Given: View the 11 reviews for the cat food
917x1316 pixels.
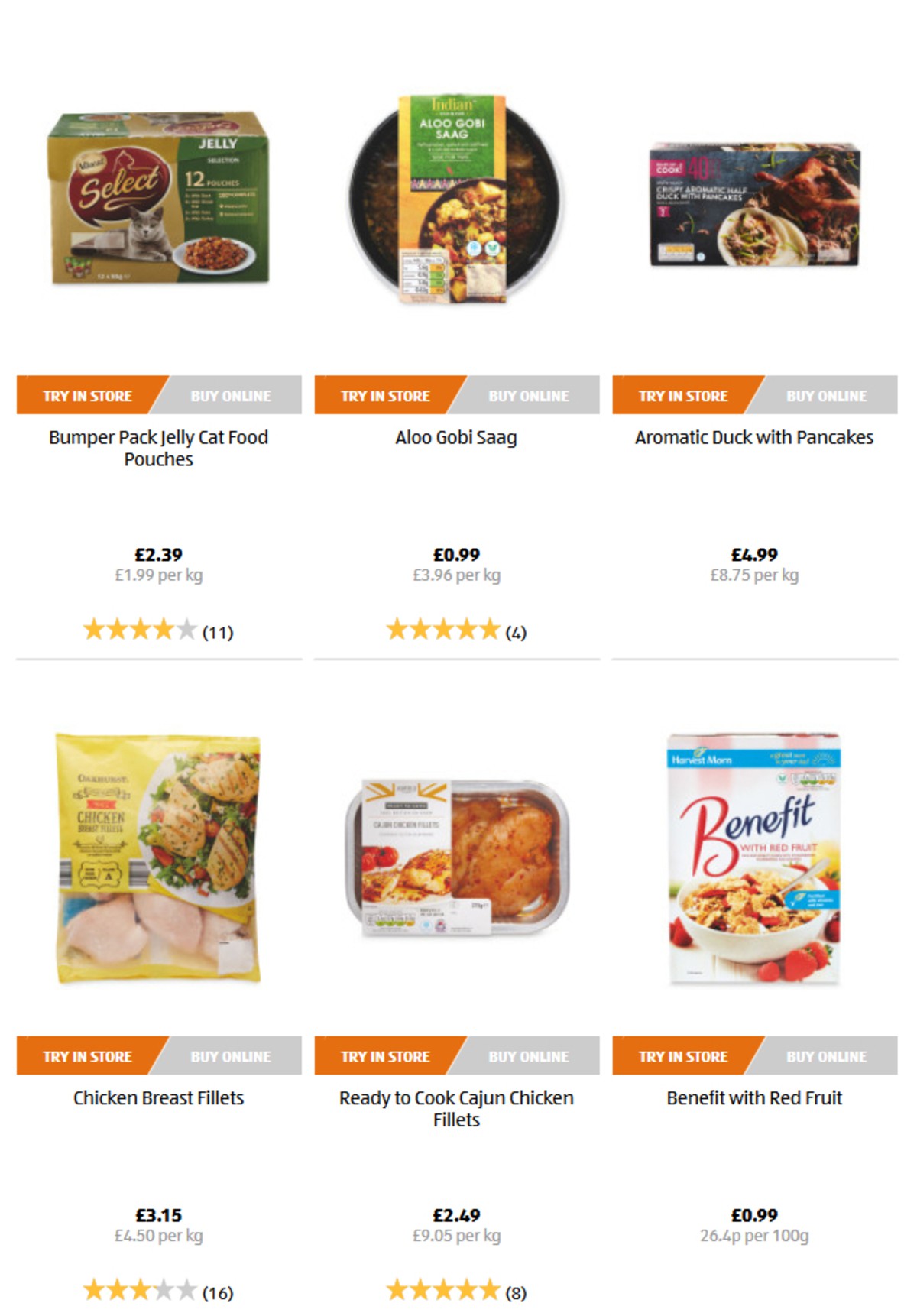Looking at the screenshot, I should click(157, 632).
